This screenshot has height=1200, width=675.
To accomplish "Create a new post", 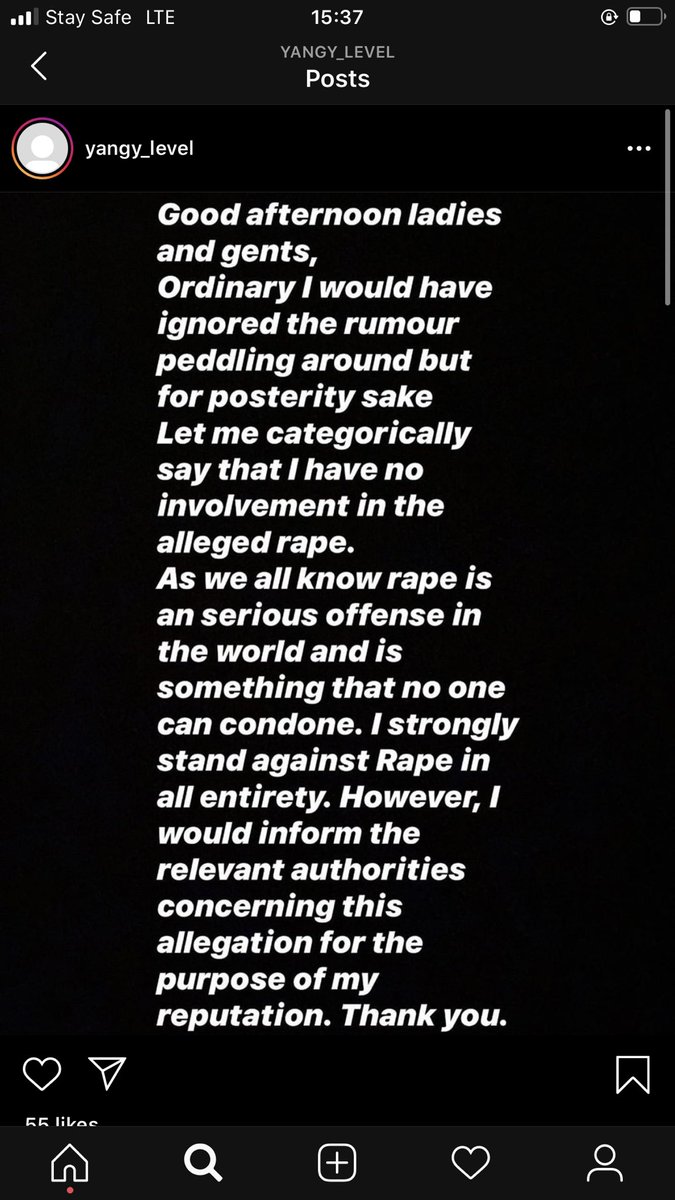I will point(337,1162).
